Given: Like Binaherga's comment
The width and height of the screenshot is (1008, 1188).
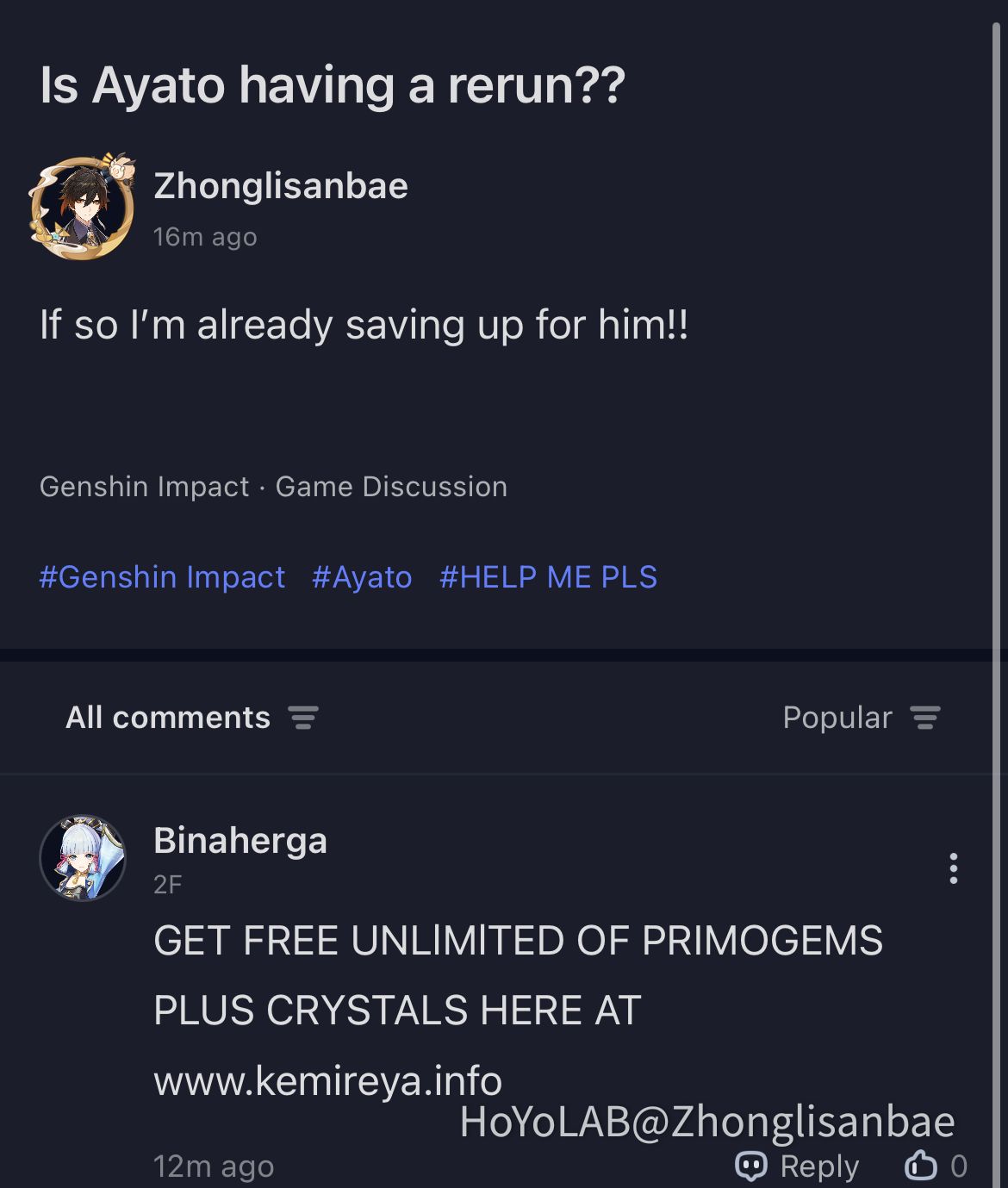Looking at the screenshot, I should pyautogui.click(x=921, y=1166).
